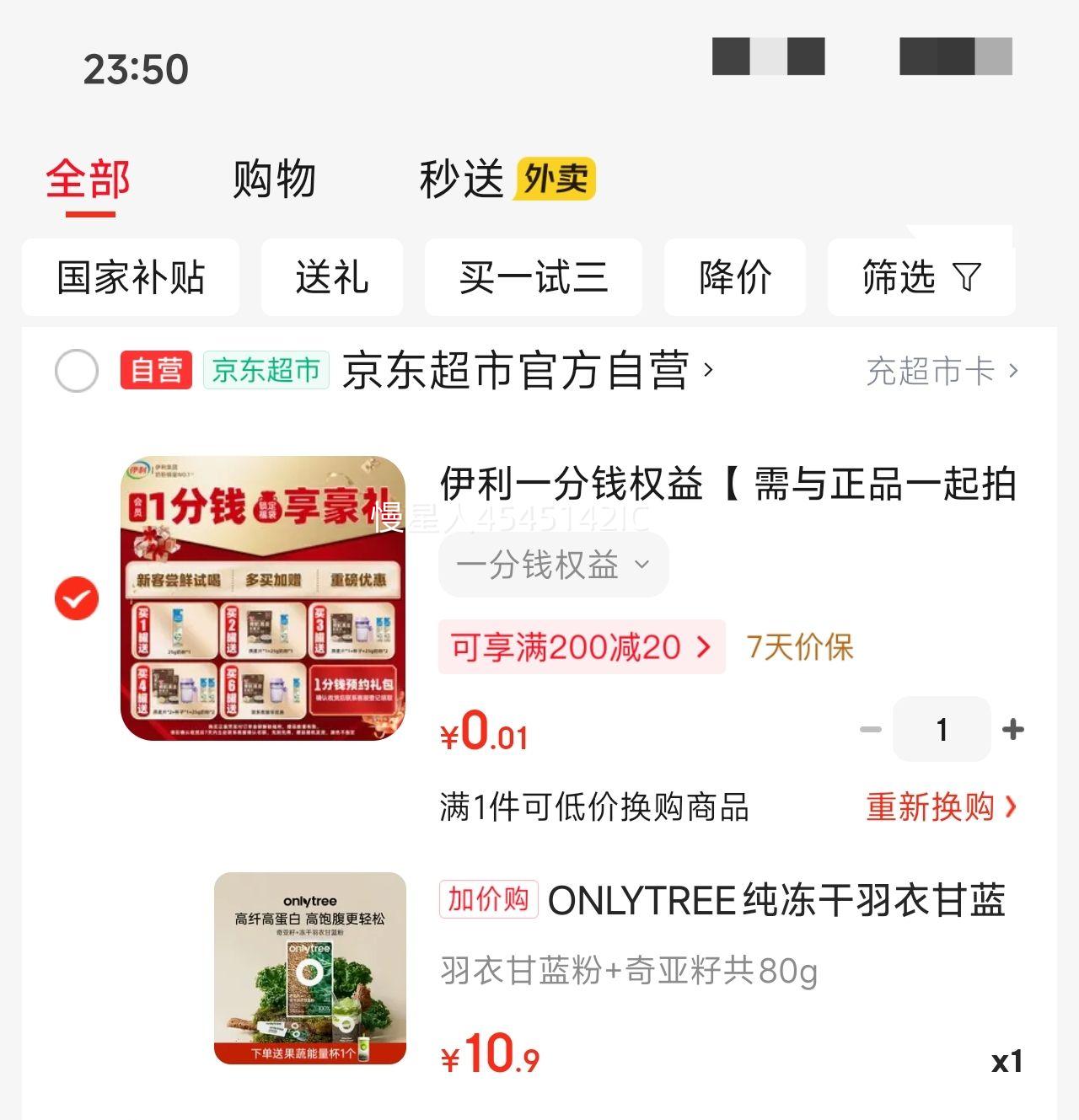Open the 可享满200减20 promotion chevron
Screen dimensions: 1079x1120
pyautogui.click(x=582, y=646)
